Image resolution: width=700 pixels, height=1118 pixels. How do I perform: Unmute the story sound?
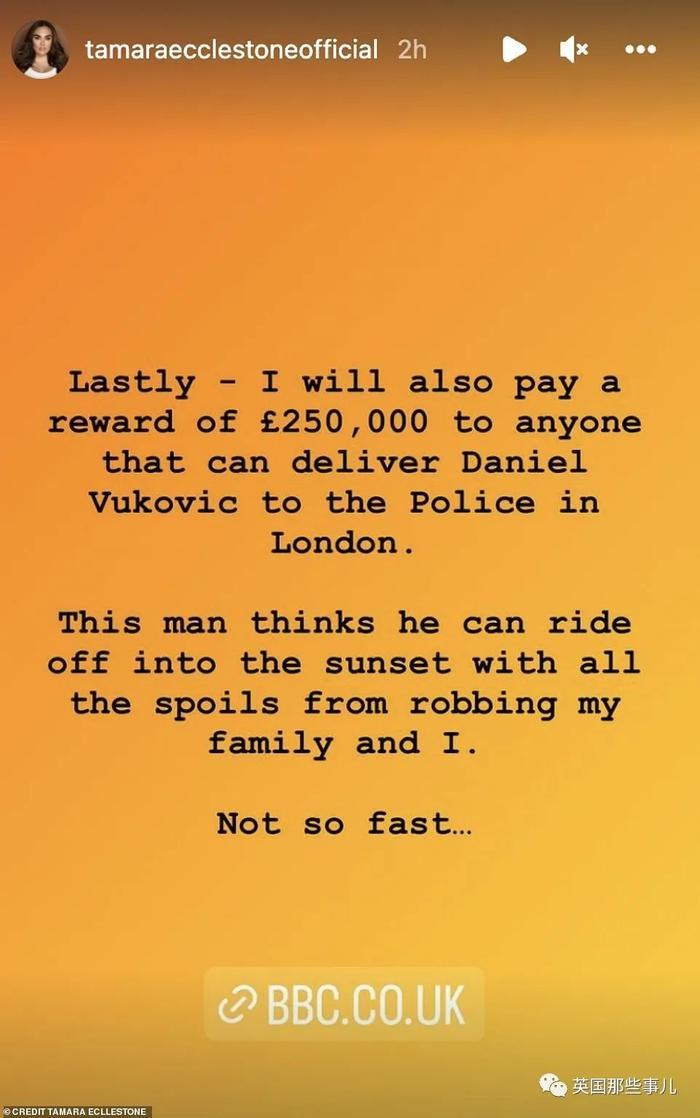573,49
